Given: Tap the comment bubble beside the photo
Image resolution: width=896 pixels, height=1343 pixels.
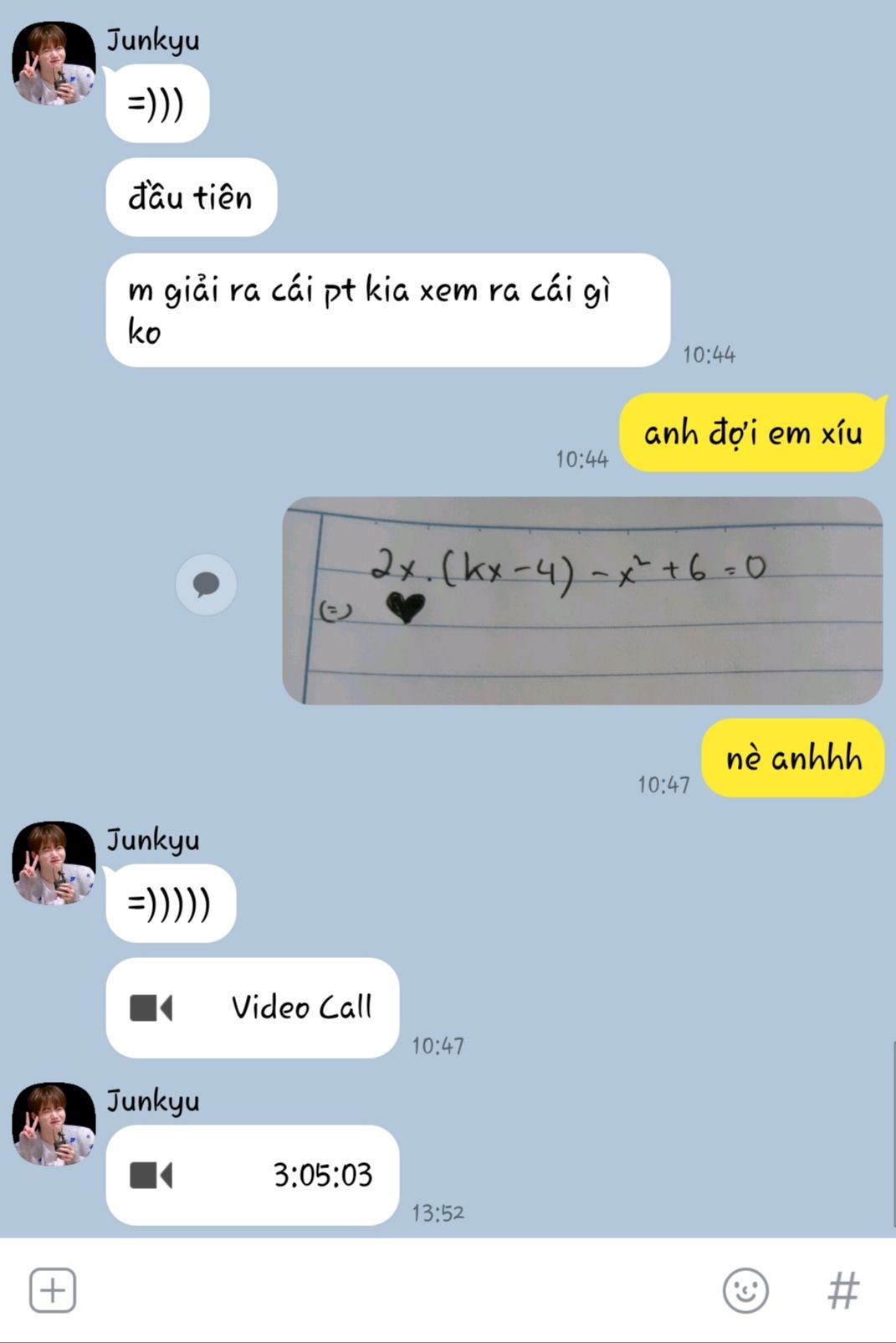Looking at the screenshot, I should (206, 584).
